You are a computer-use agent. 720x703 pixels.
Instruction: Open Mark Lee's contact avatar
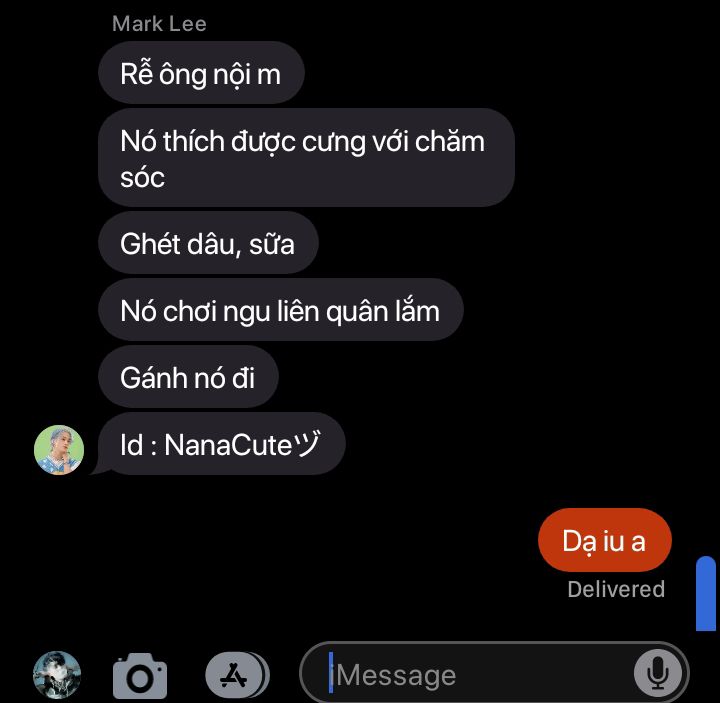[59, 450]
